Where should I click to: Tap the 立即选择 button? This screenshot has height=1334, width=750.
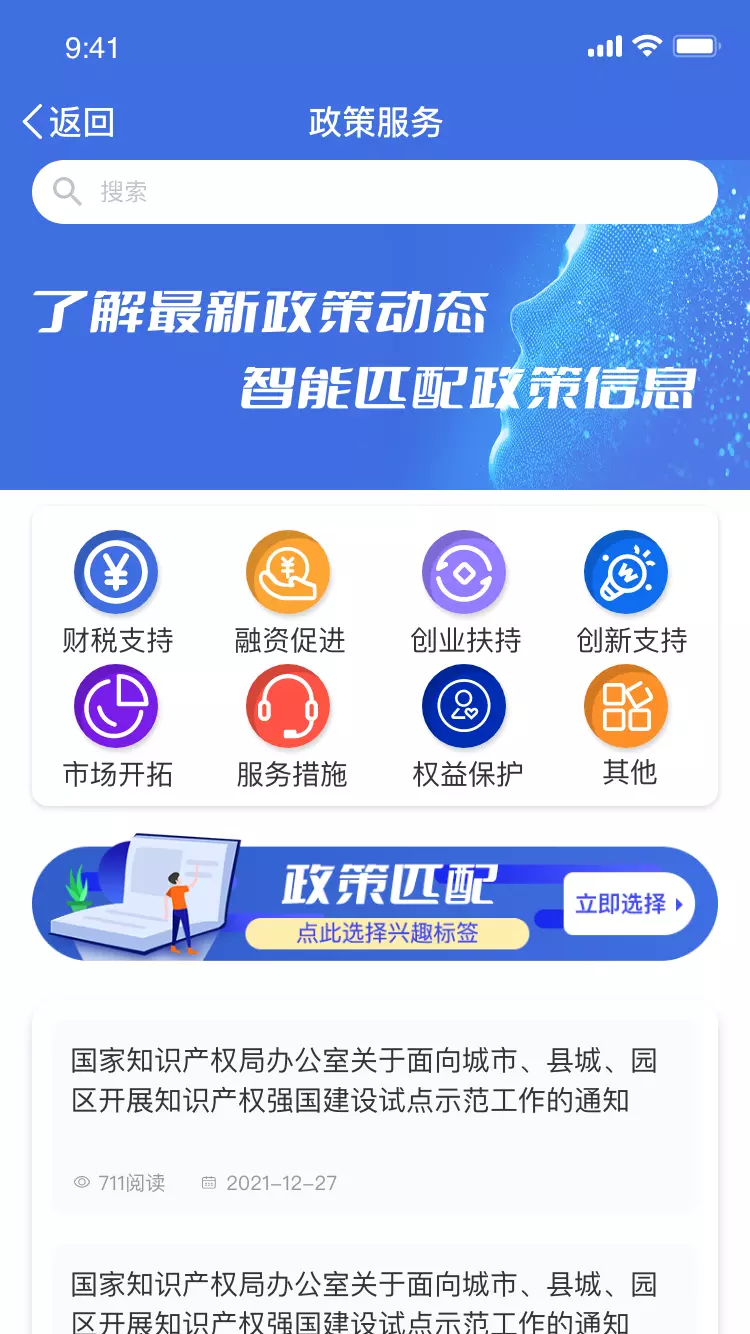pyautogui.click(x=629, y=904)
